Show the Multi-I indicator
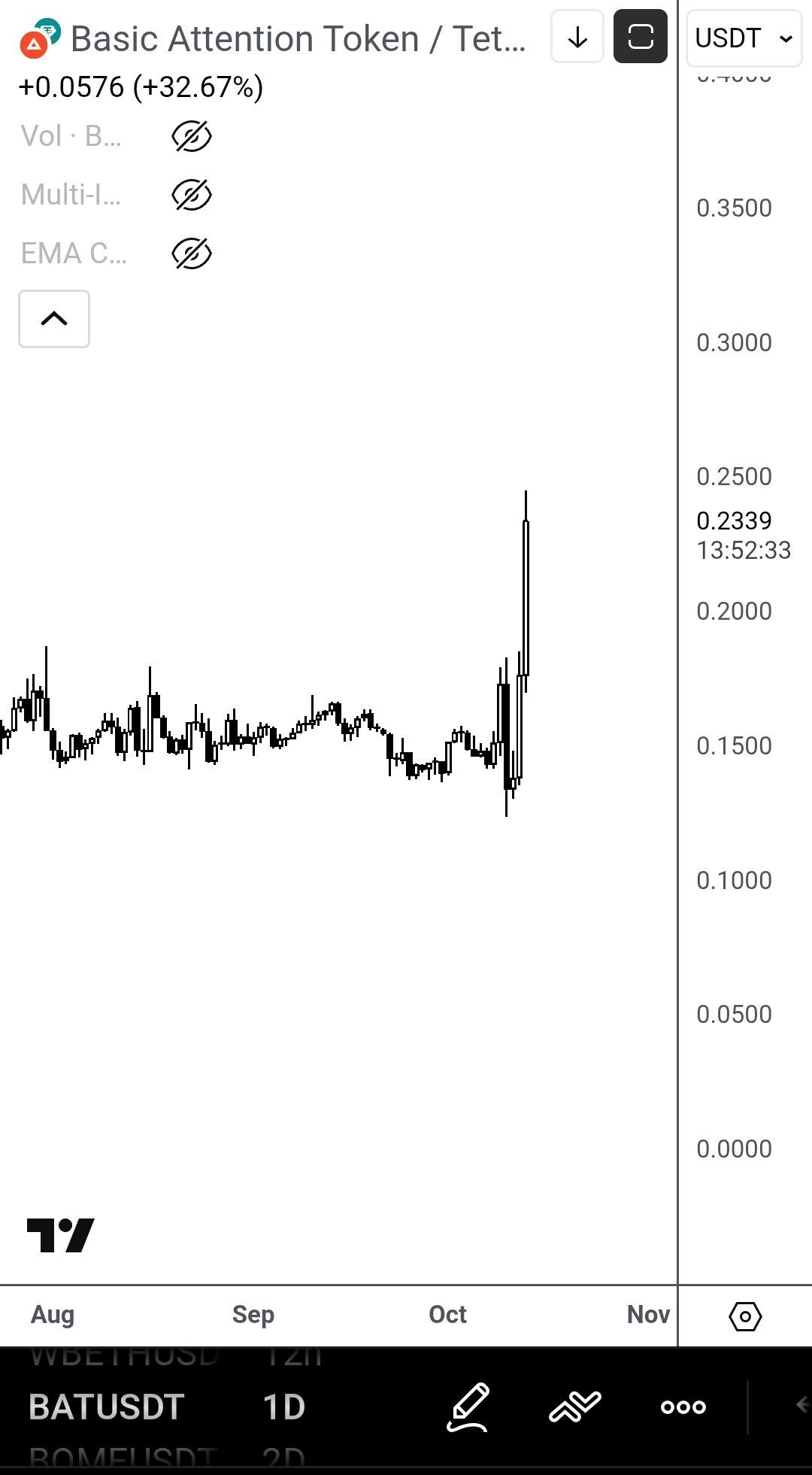Screen dimensions: 812x1475 point(192,196)
